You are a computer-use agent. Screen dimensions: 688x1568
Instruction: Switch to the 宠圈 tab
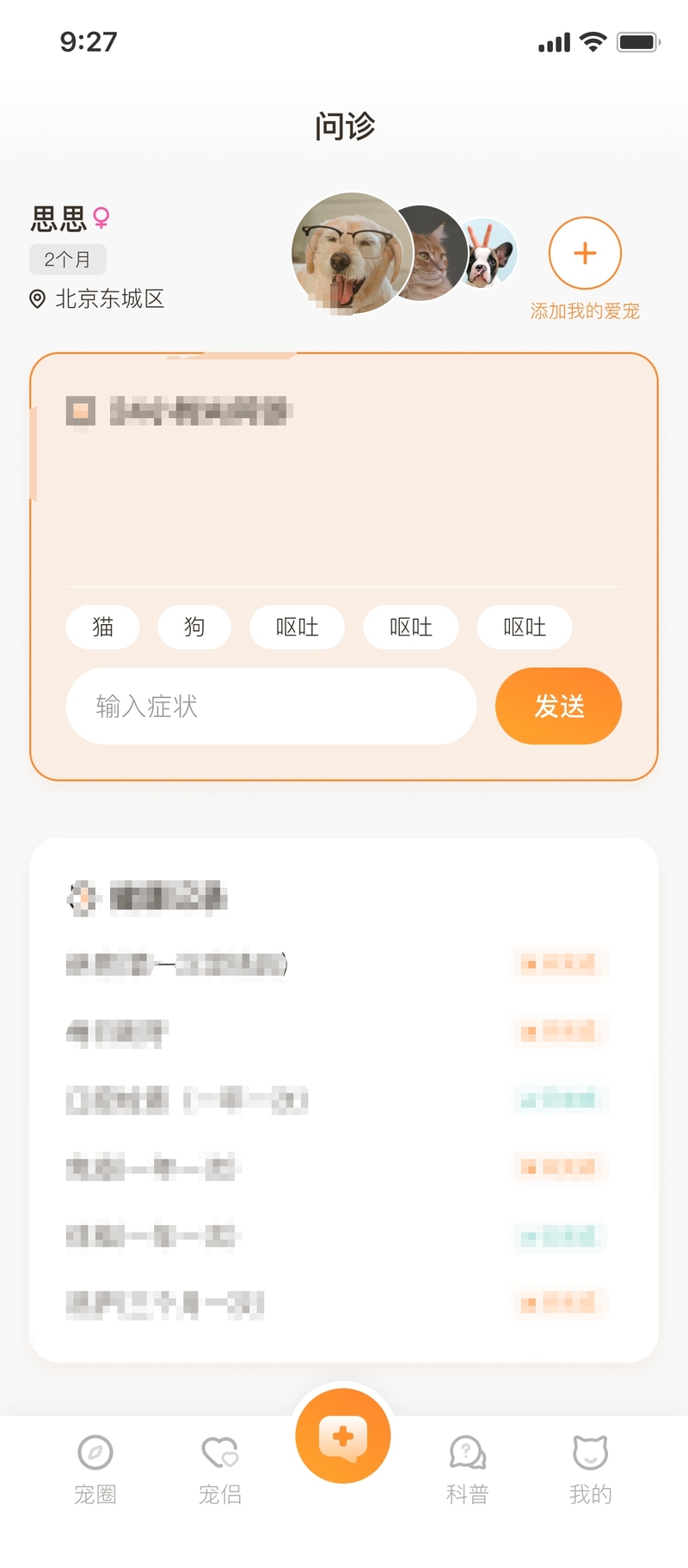coord(95,1470)
